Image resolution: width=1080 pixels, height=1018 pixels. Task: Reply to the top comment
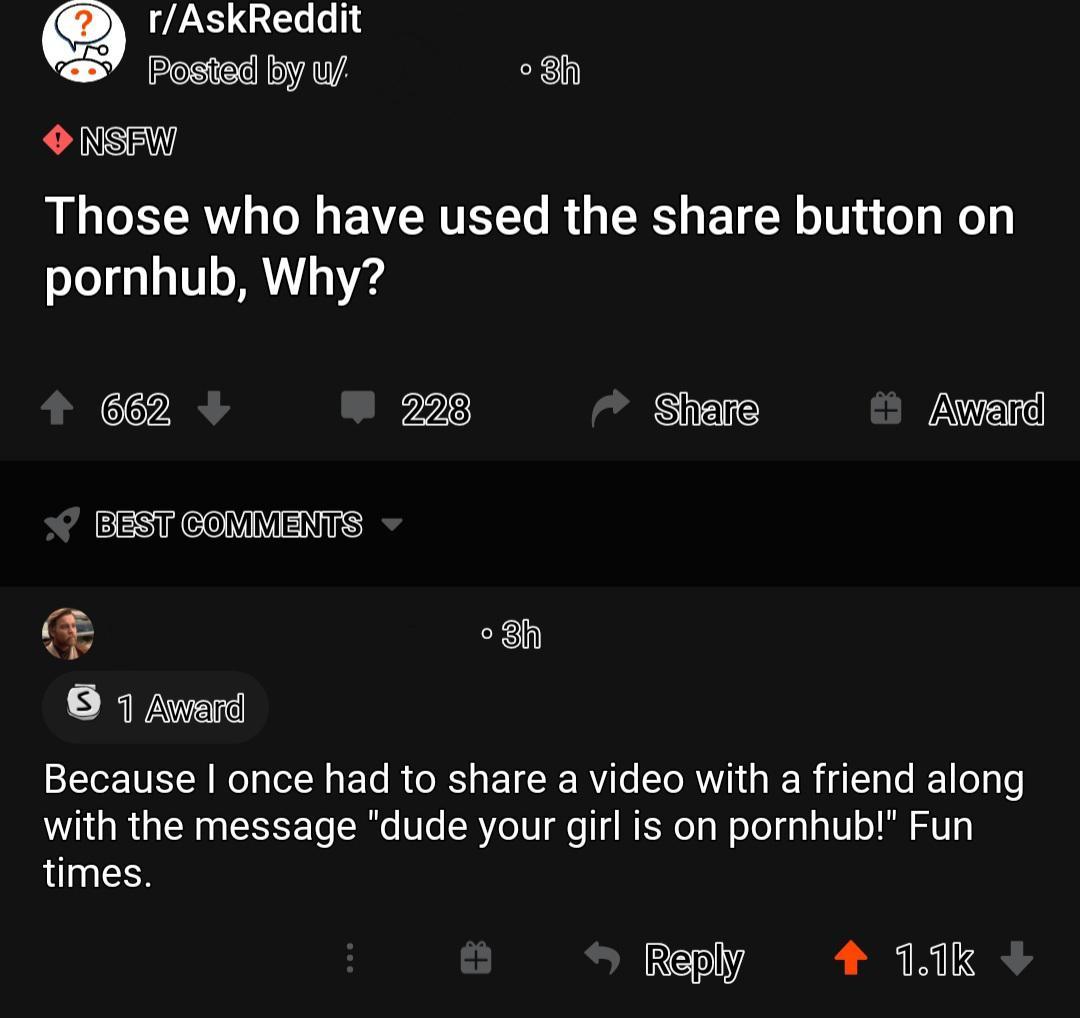click(665, 959)
